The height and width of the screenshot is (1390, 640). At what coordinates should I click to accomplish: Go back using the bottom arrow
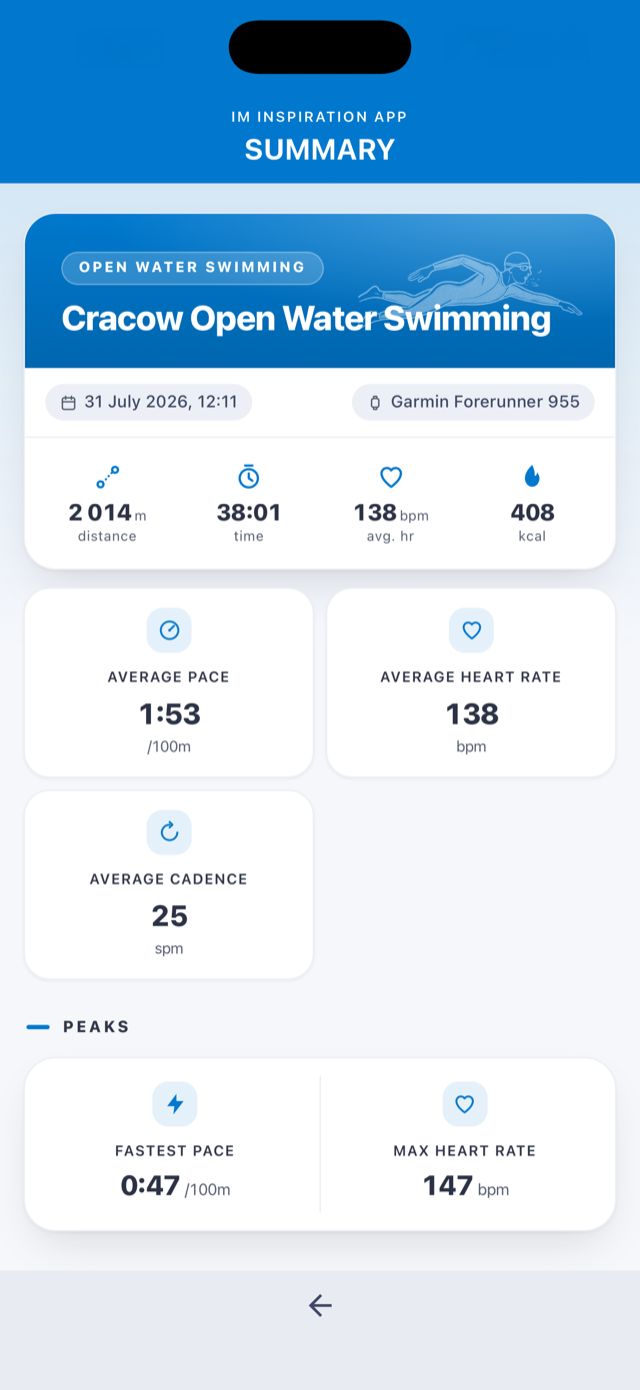coord(320,1305)
